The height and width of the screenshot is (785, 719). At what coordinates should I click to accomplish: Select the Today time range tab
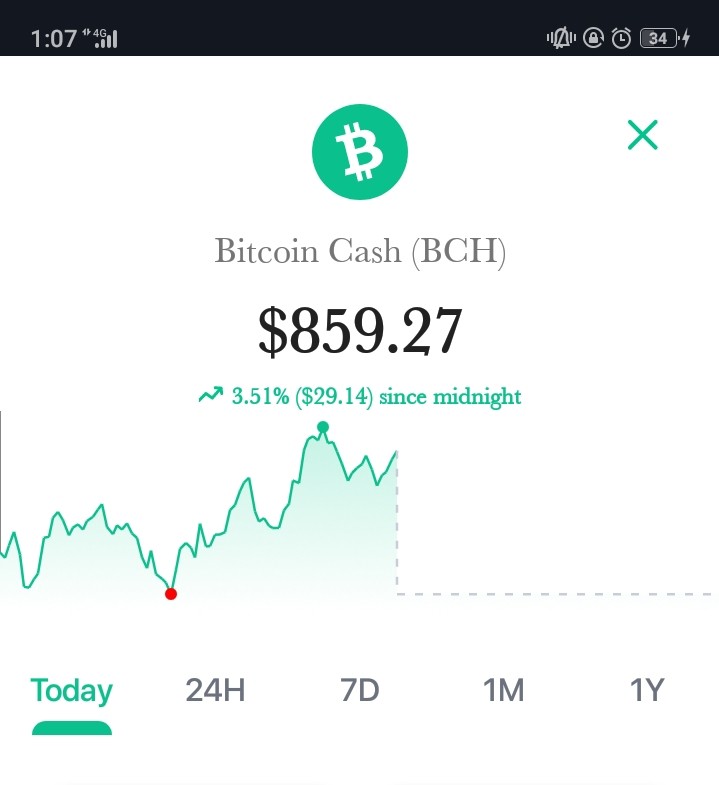pos(72,691)
